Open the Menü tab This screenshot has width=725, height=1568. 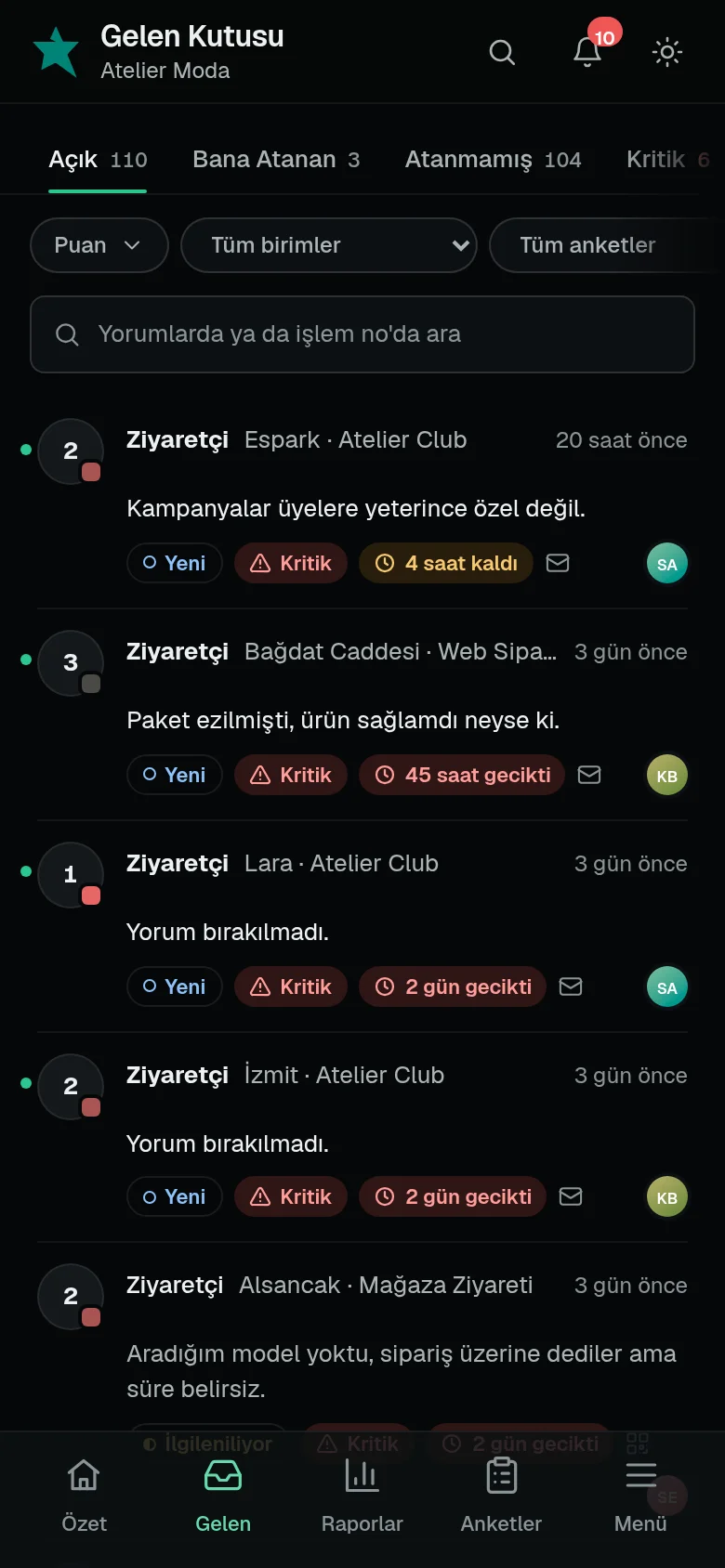[x=640, y=1496]
